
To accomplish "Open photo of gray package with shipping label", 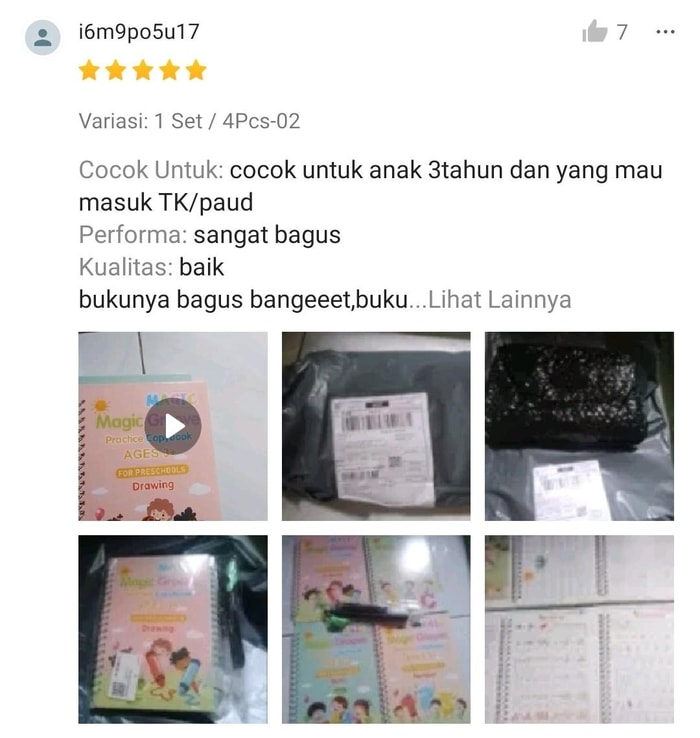I will pyautogui.click(x=376, y=426).
